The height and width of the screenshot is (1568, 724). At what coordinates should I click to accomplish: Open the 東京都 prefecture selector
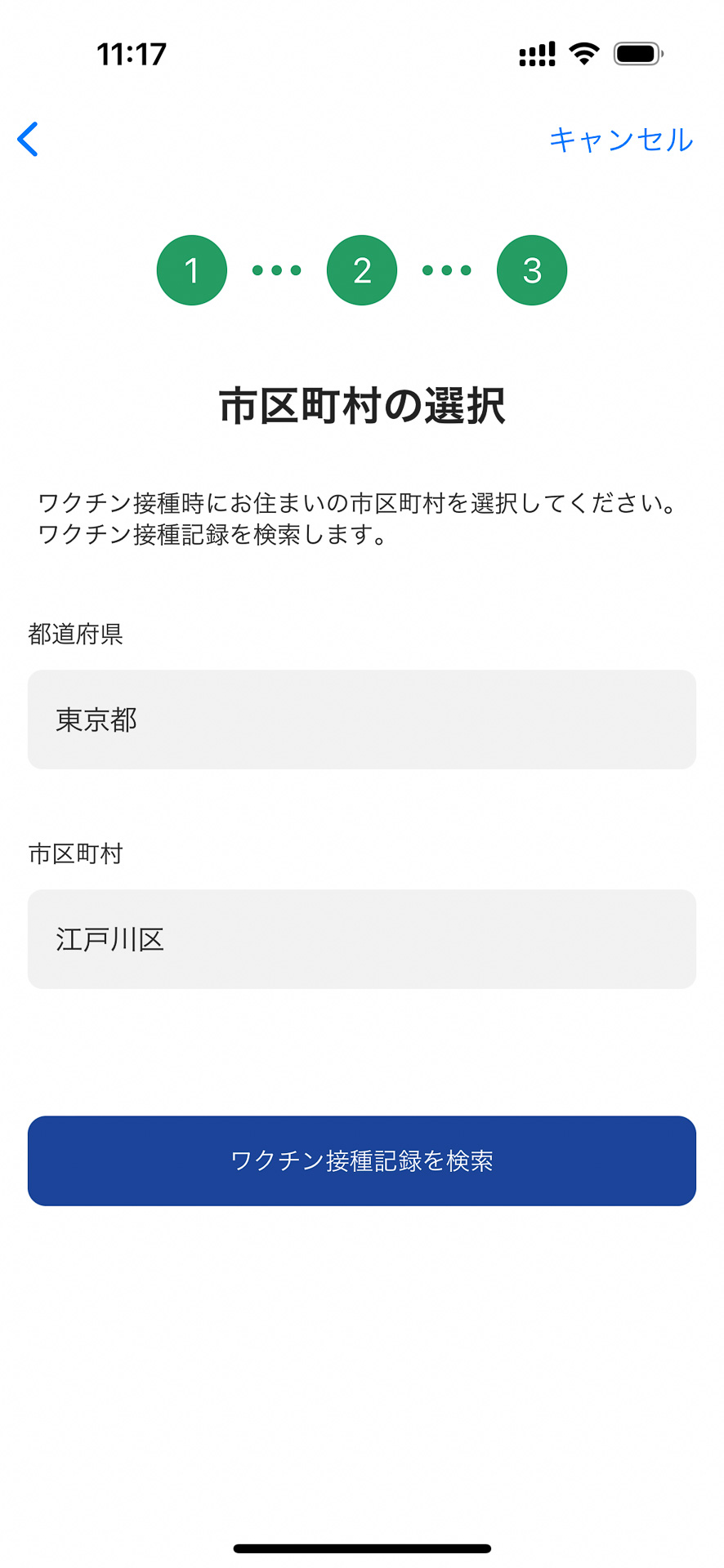click(x=362, y=719)
